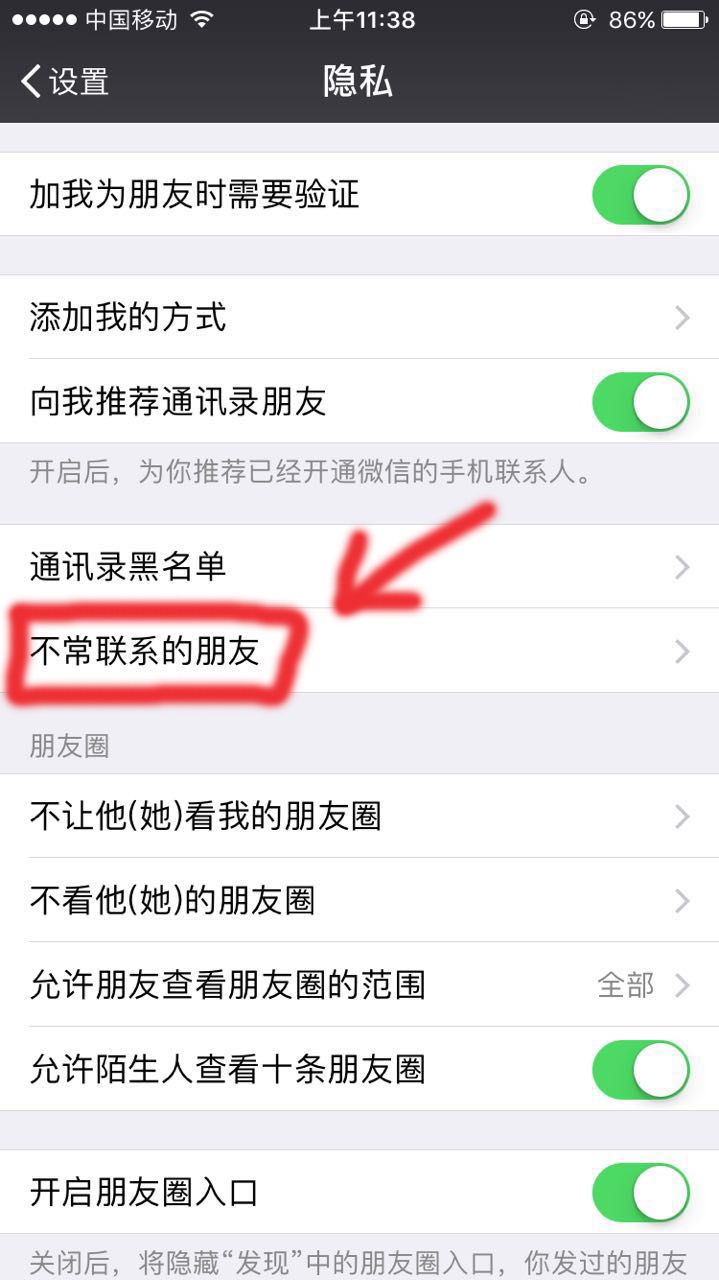Toggle 加我为朋友时需要验证 switch
The height and width of the screenshot is (1280, 719).
click(640, 195)
